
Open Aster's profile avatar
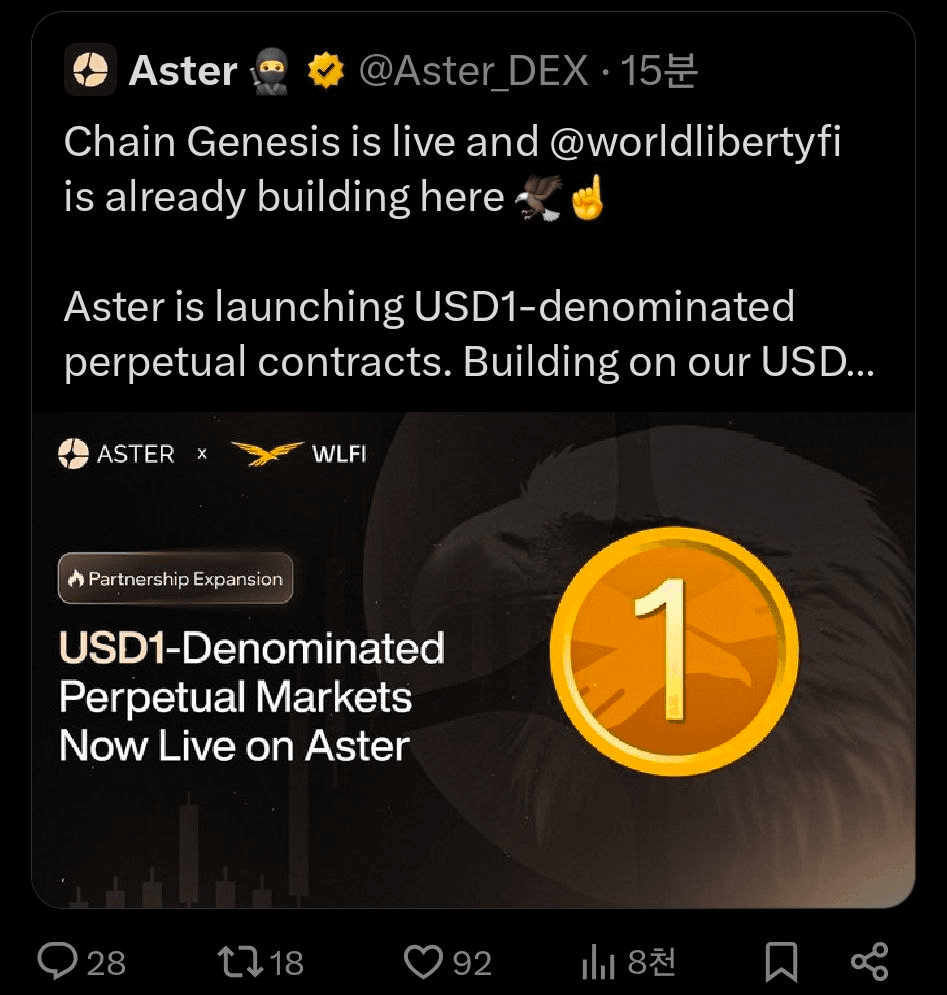pyautogui.click(x=90, y=70)
